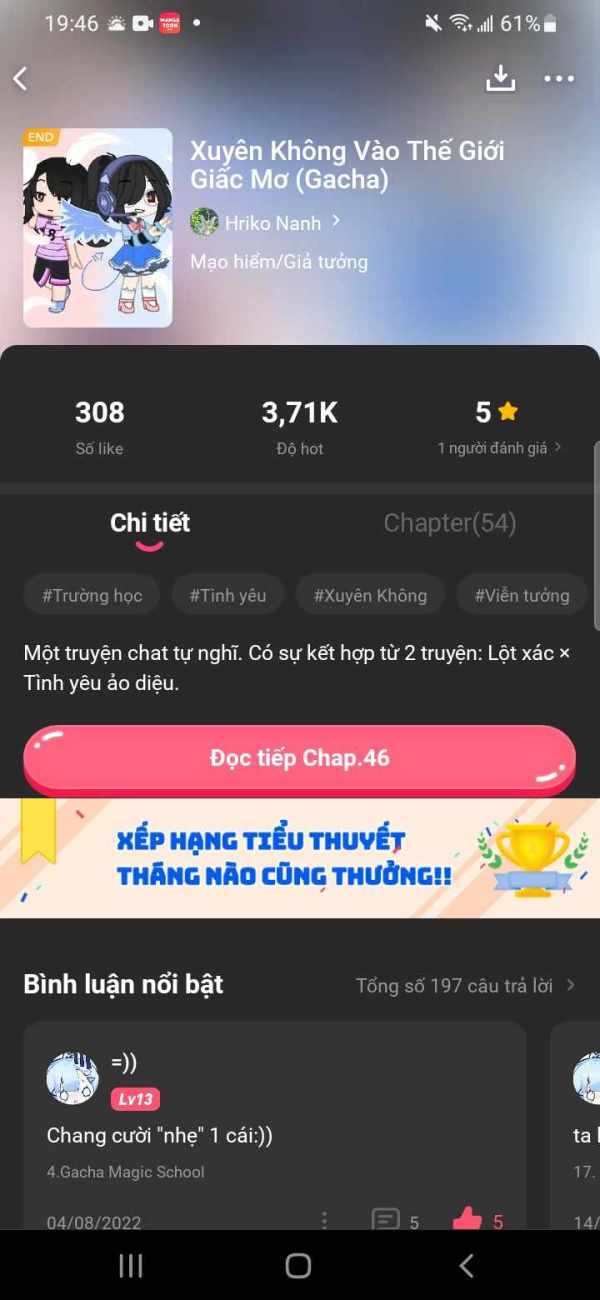Open the #Xuyên Không tag
This screenshot has width=600, height=1300.
point(370,595)
